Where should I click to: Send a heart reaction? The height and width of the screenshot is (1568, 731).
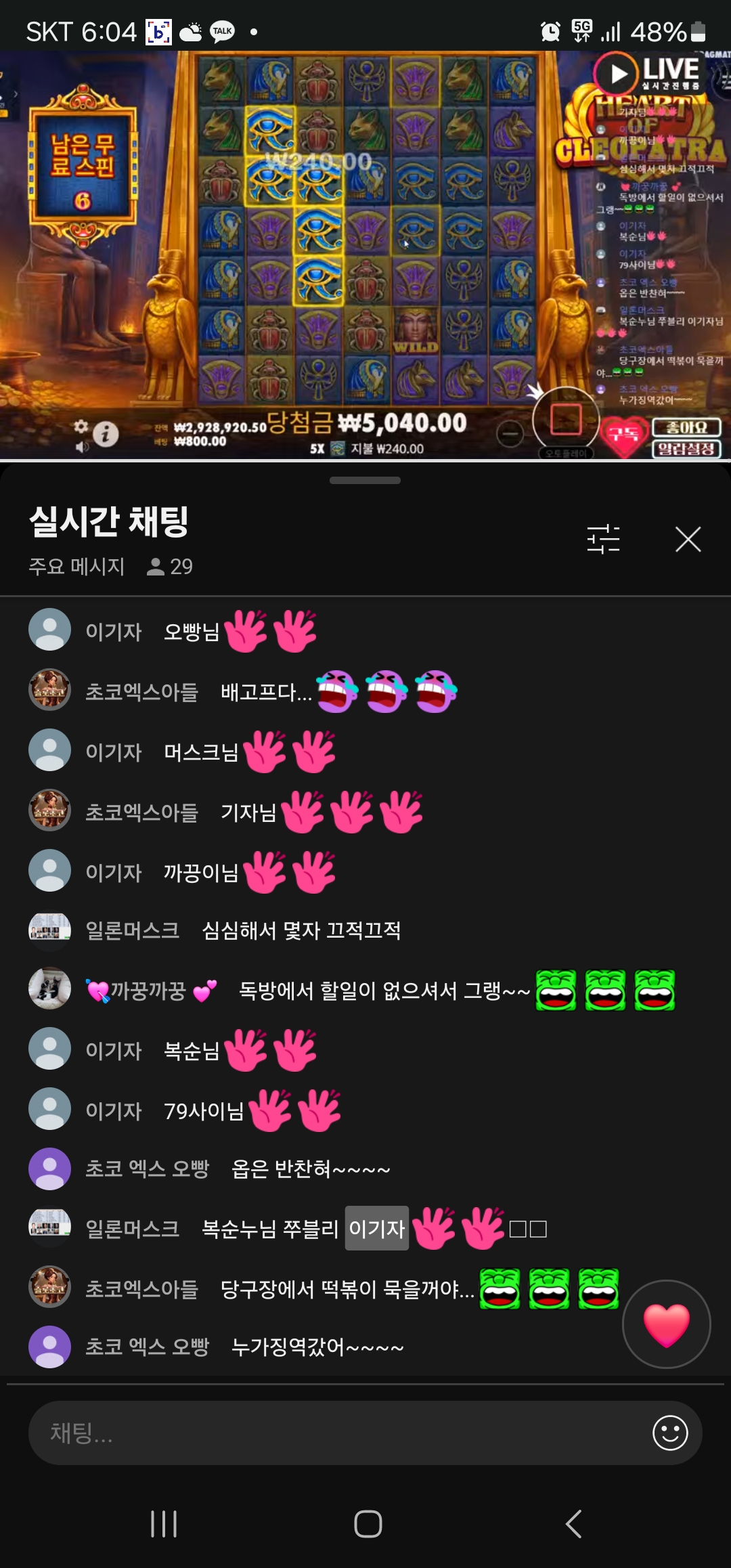point(666,1324)
